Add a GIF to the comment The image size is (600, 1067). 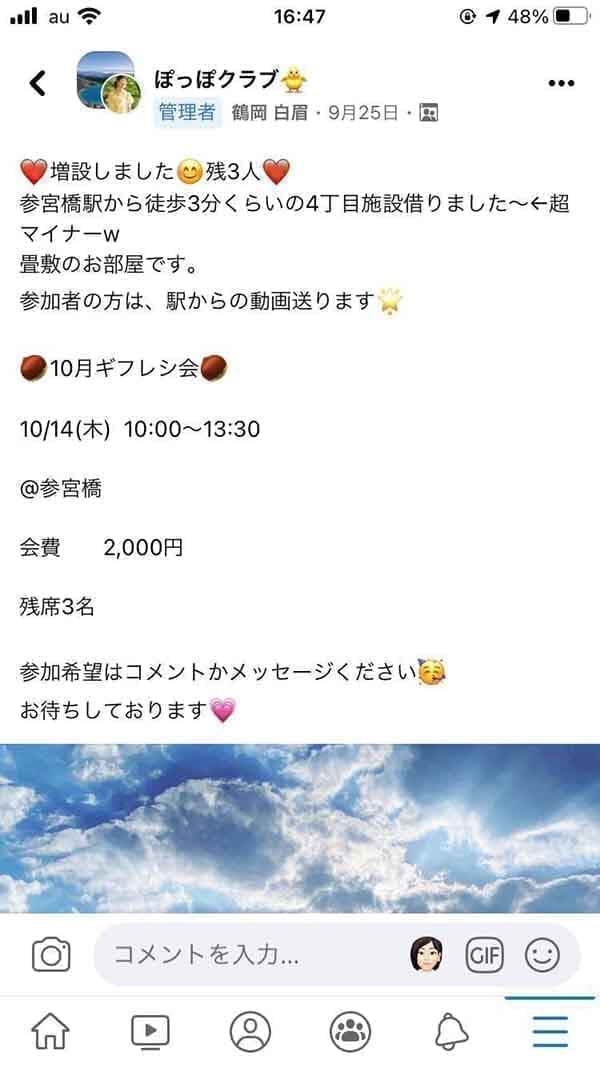tap(485, 956)
